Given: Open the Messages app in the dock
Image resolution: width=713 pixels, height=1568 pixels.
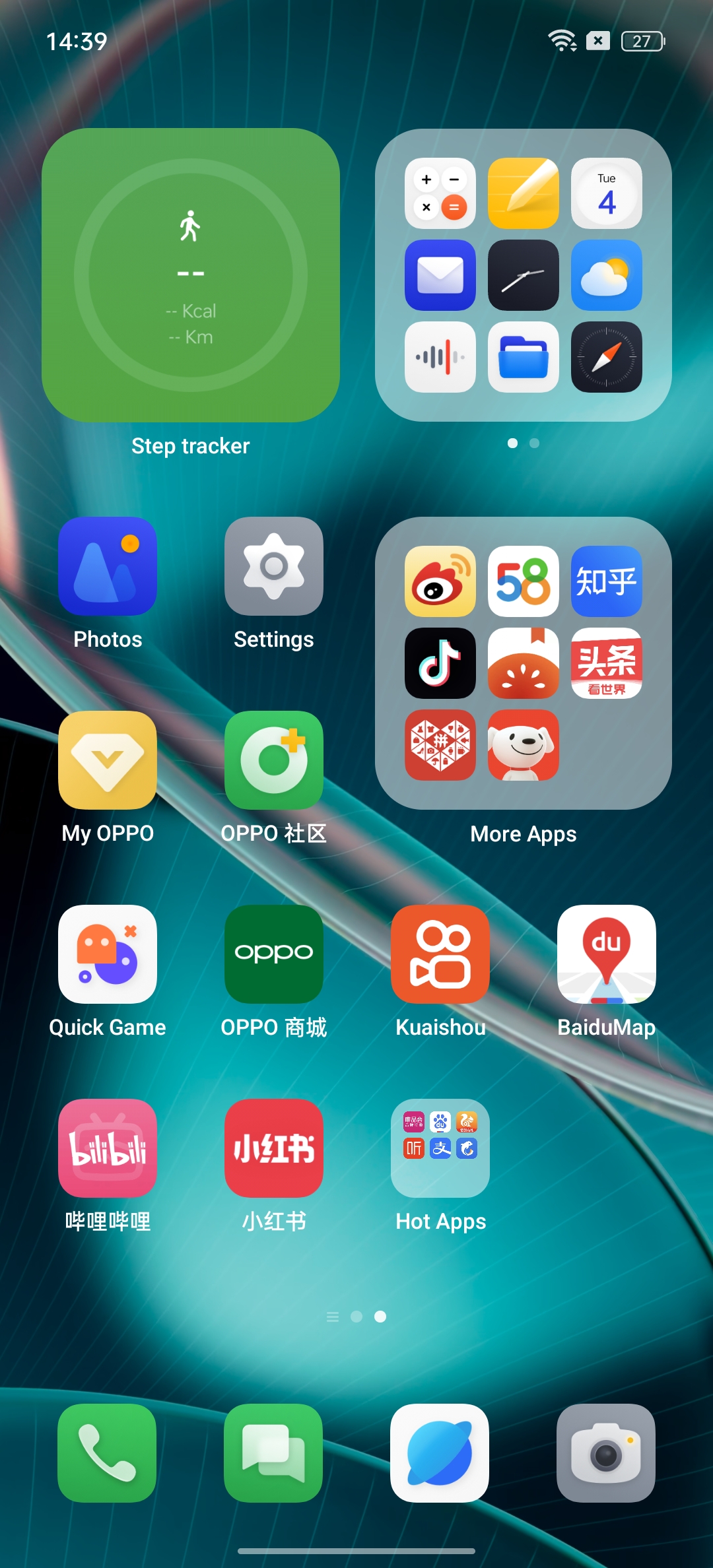Looking at the screenshot, I should tap(273, 1453).
